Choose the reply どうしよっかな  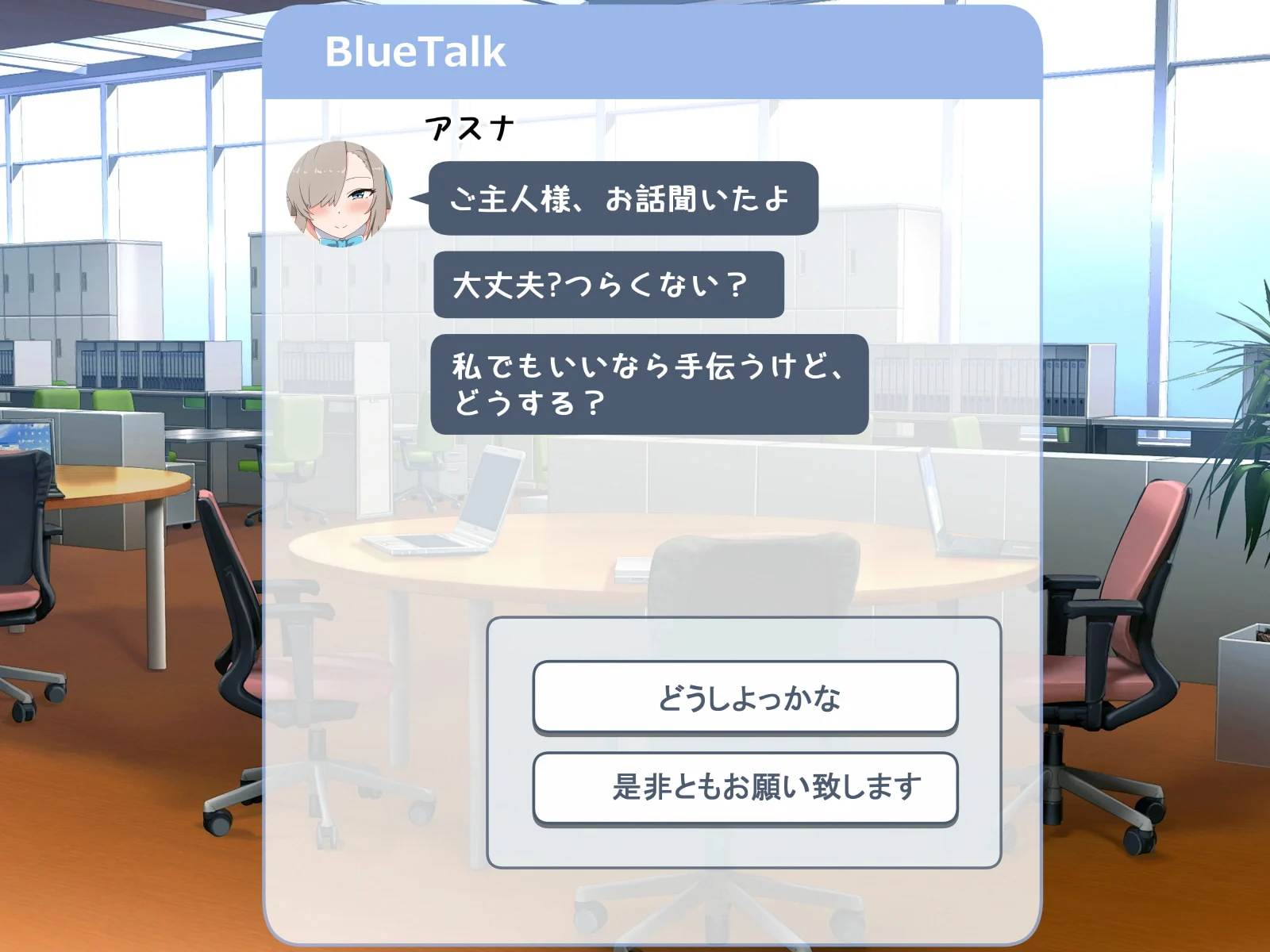click(x=745, y=697)
